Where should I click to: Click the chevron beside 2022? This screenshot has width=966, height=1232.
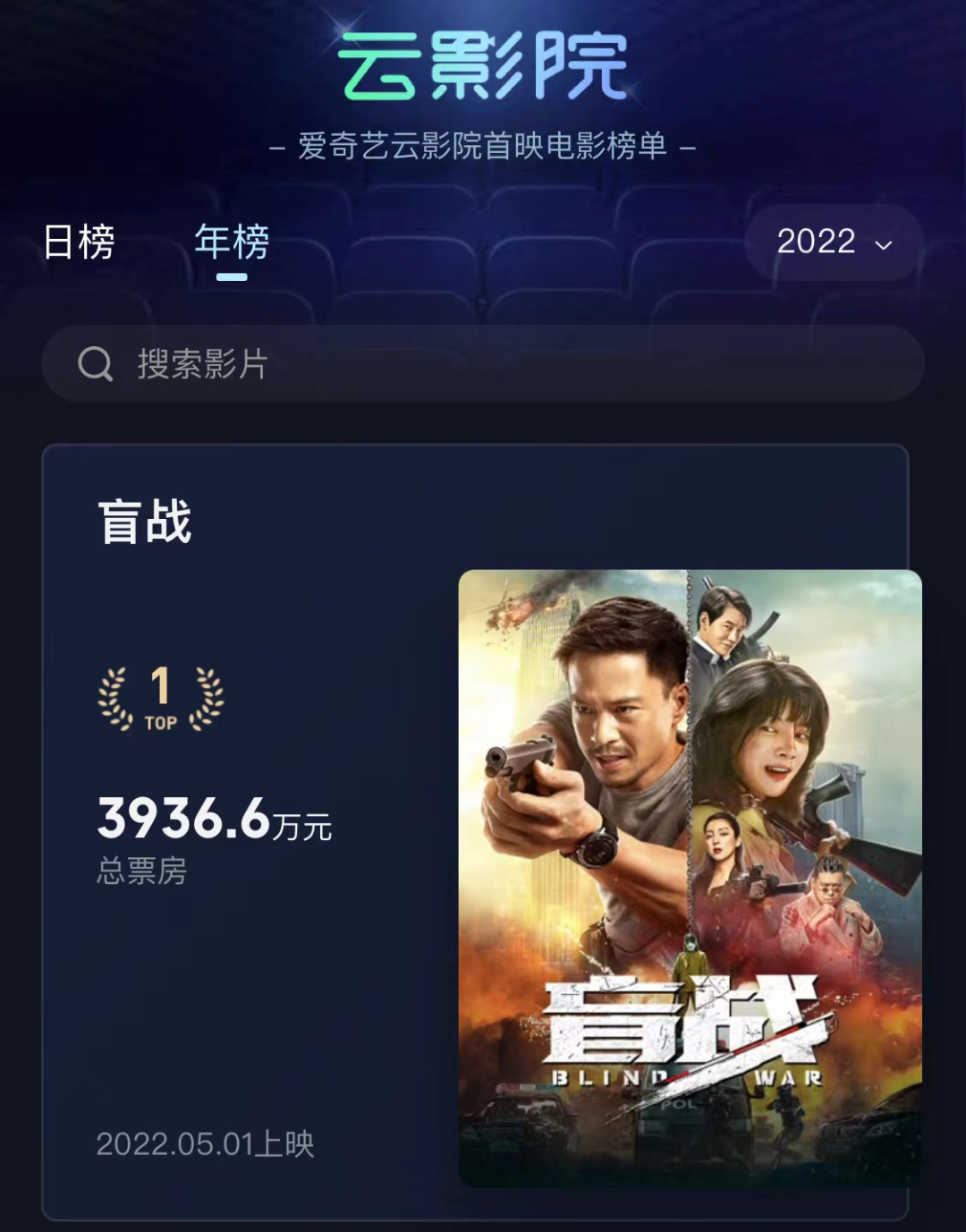click(885, 245)
